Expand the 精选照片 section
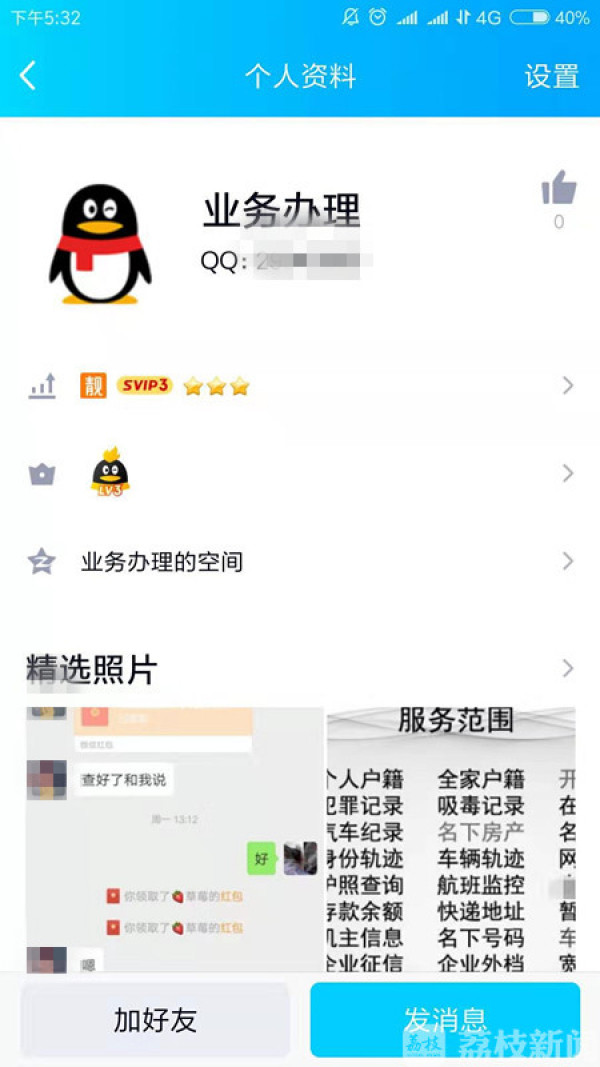 [x=300, y=669]
